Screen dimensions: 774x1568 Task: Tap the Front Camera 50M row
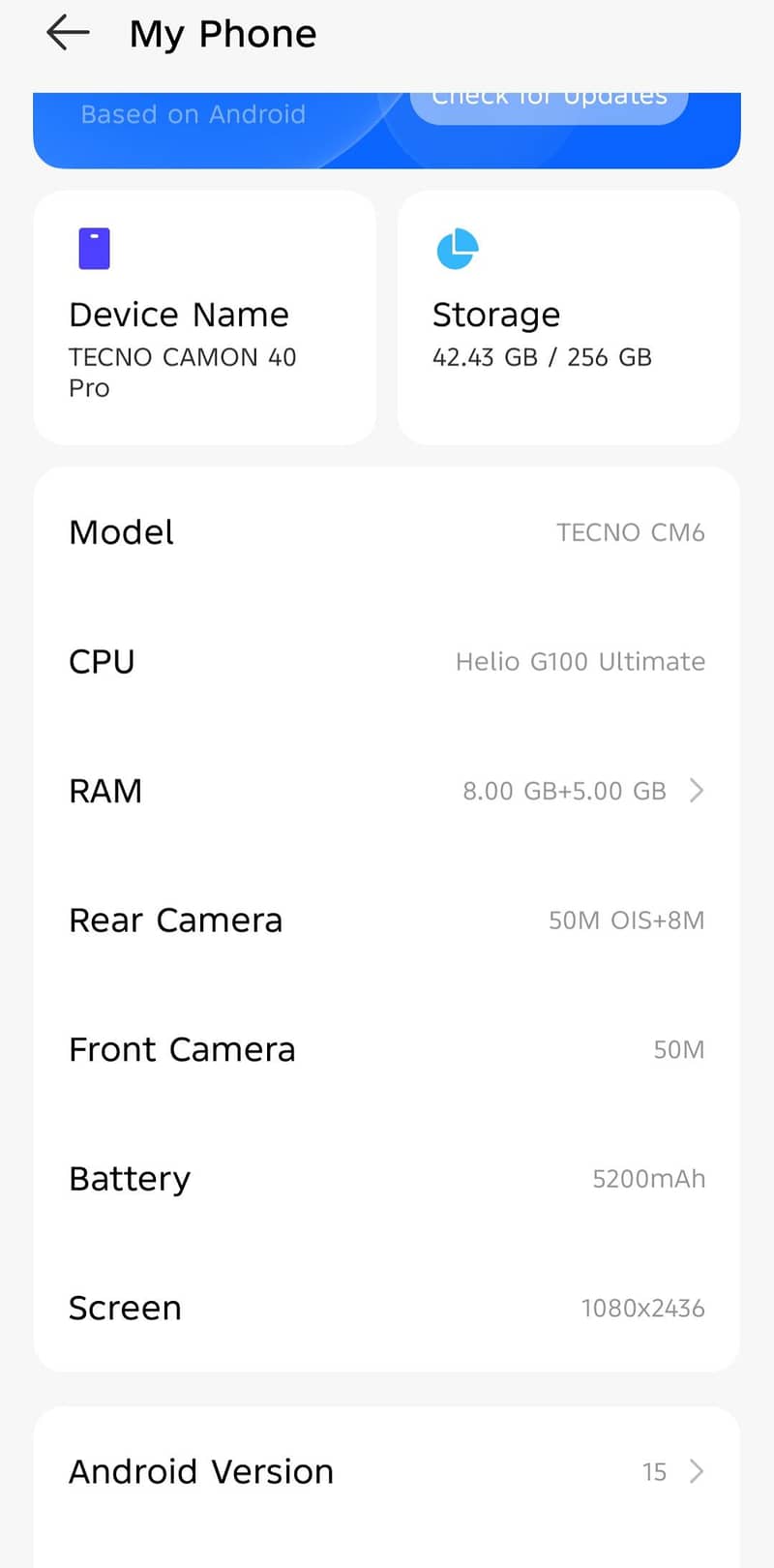pyautogui.click(x=387, y=1049)
